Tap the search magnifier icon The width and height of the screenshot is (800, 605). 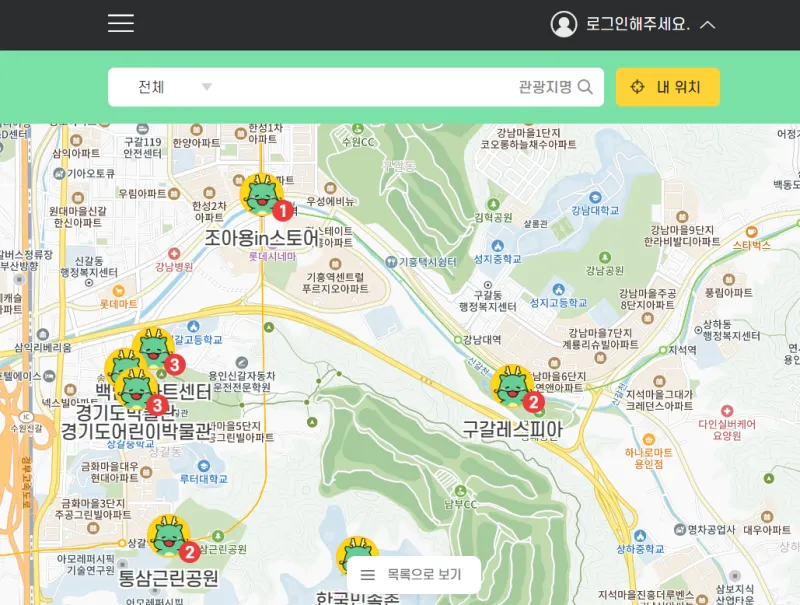coord(586,87)
